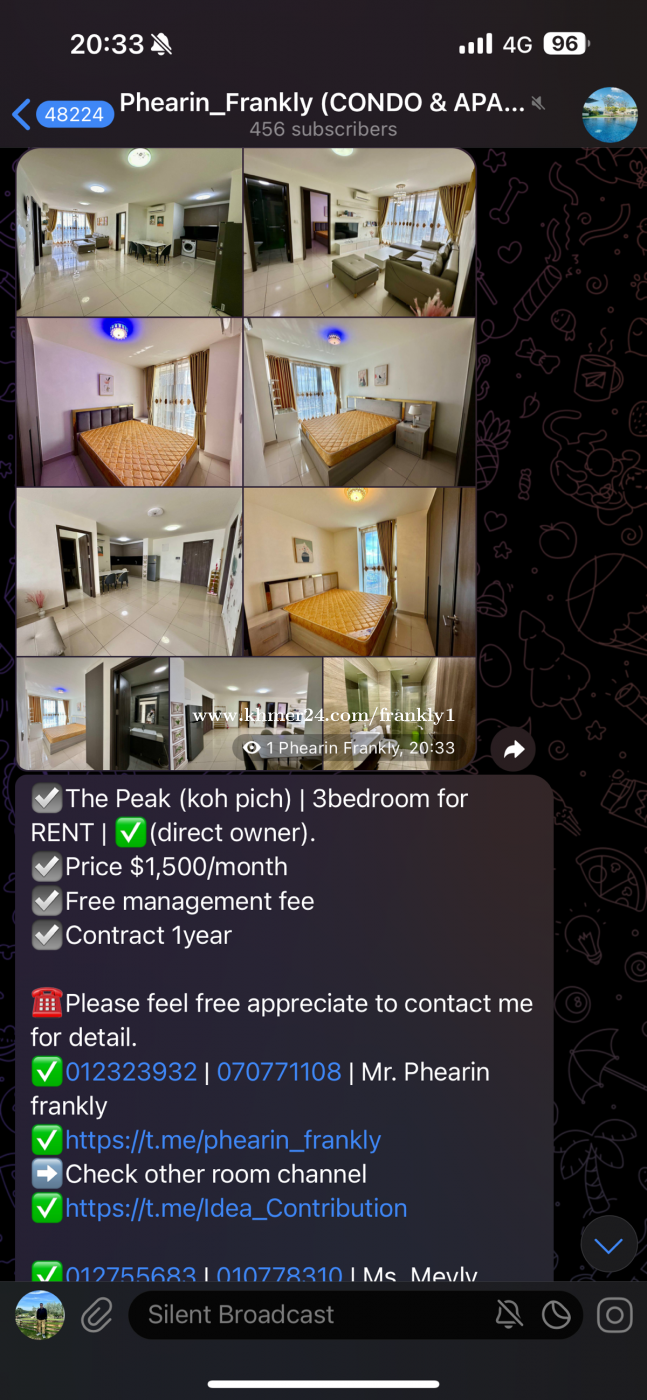647x1400 pixels.
Task: Open the timer icon in message bar
Action: click(556, 1315)
